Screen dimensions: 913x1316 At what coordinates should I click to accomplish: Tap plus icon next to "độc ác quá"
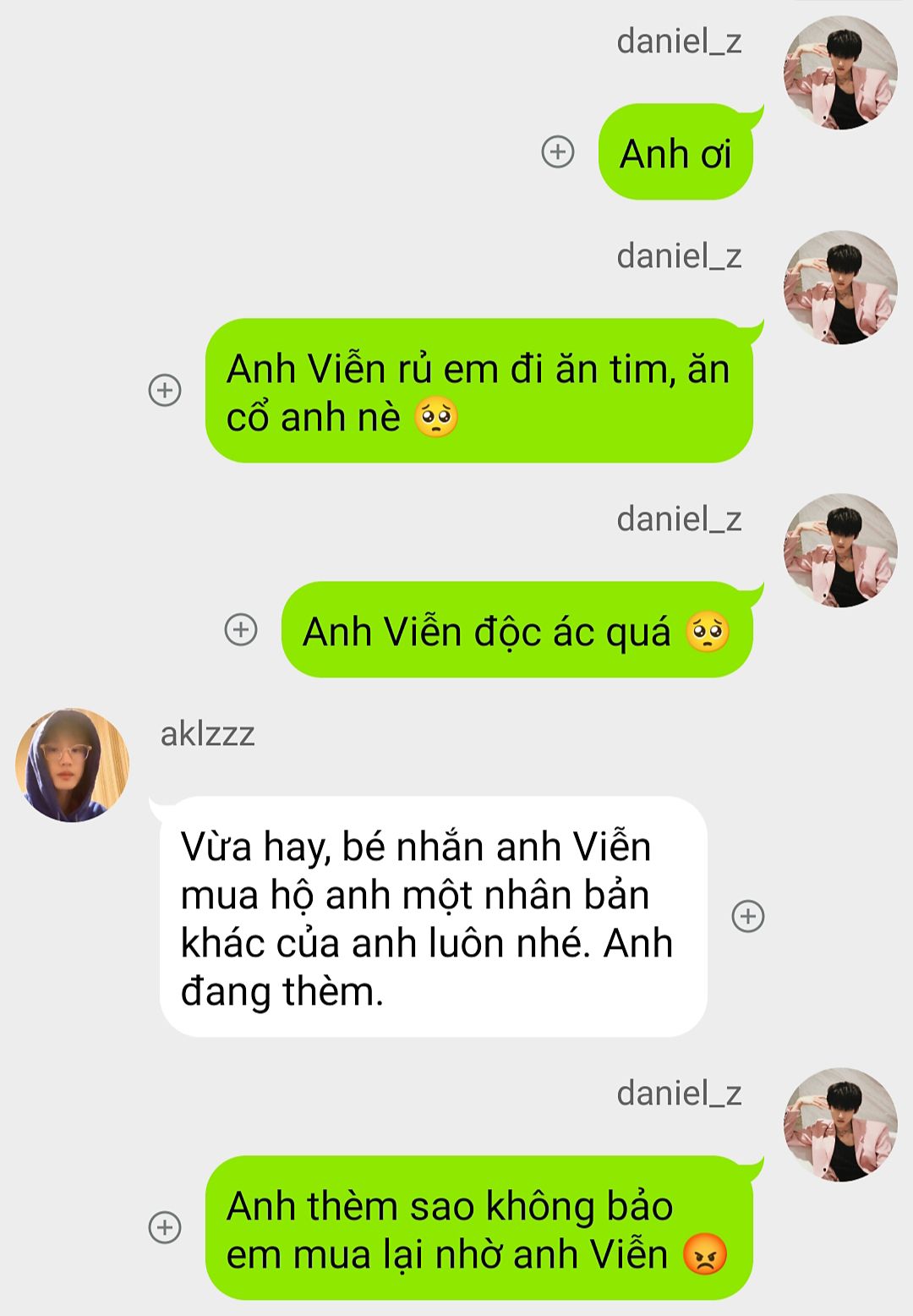(241, 629)
